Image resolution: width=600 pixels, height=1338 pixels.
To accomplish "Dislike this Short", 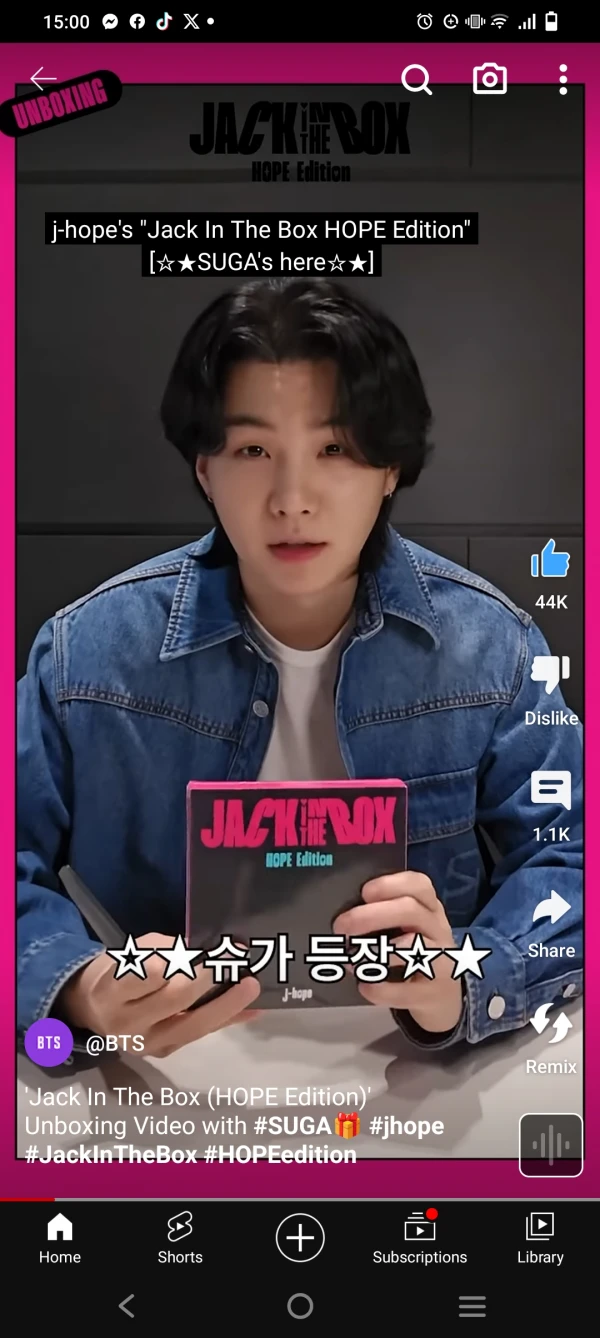I will [x=550, y=677].
